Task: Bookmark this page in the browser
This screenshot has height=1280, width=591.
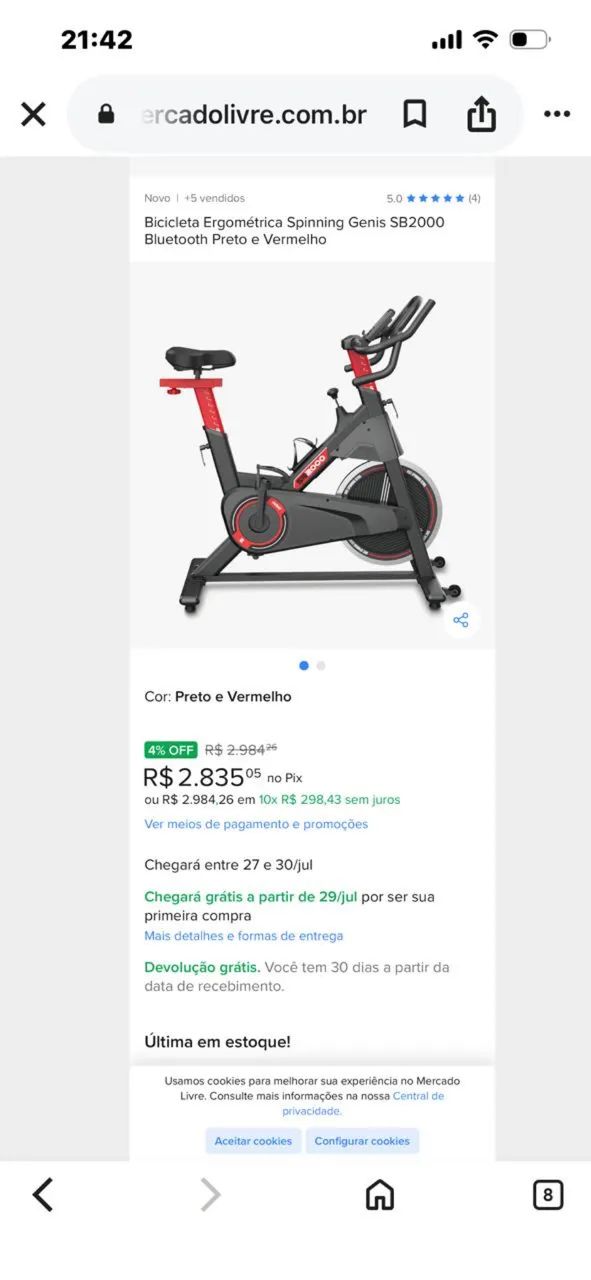Action: [x=415, y=114]
